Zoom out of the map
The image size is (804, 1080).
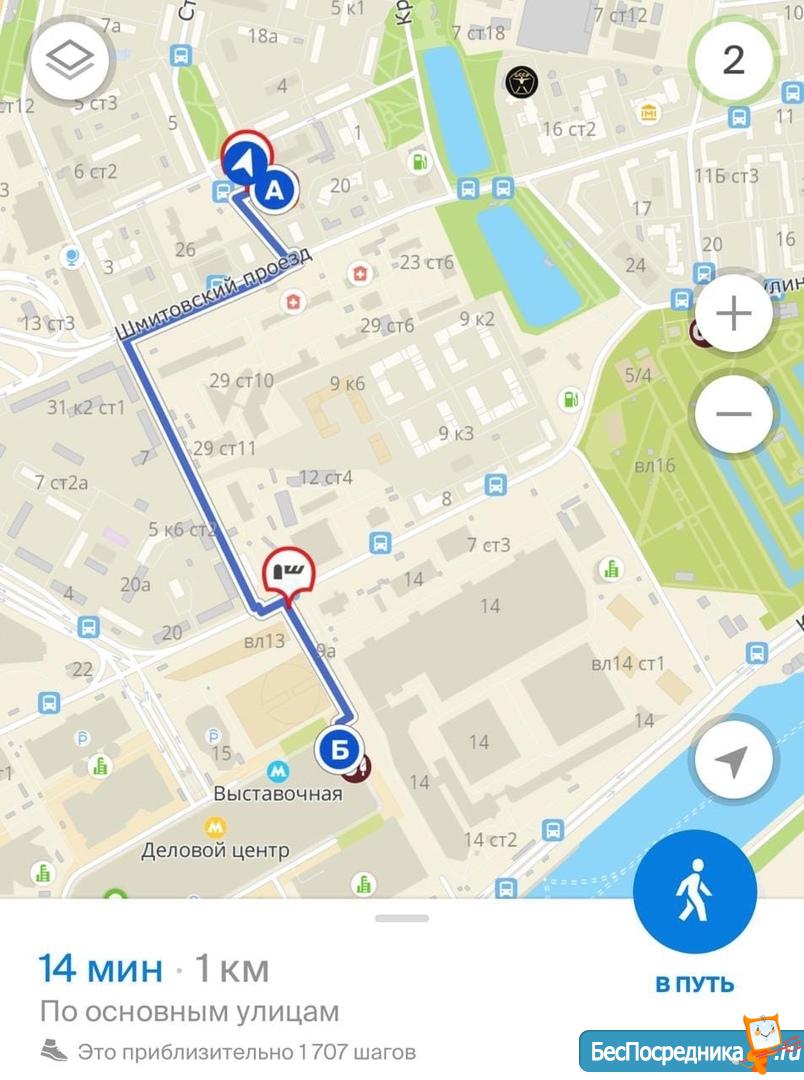click(x=733, y=414)
